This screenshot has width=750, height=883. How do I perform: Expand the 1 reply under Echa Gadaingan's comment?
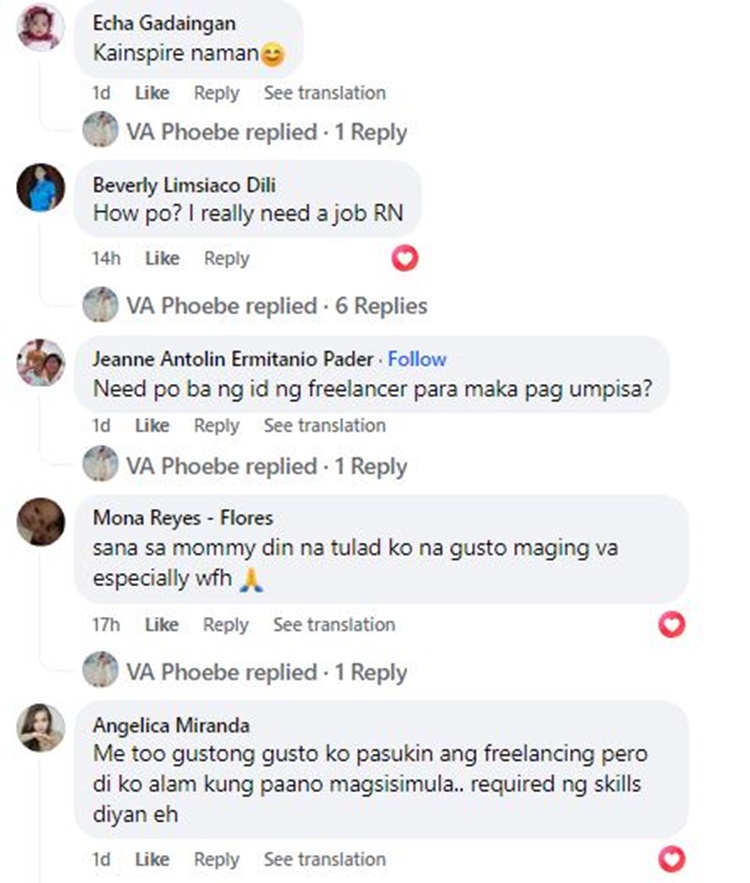pyautogui.click(x=266, y=132)
